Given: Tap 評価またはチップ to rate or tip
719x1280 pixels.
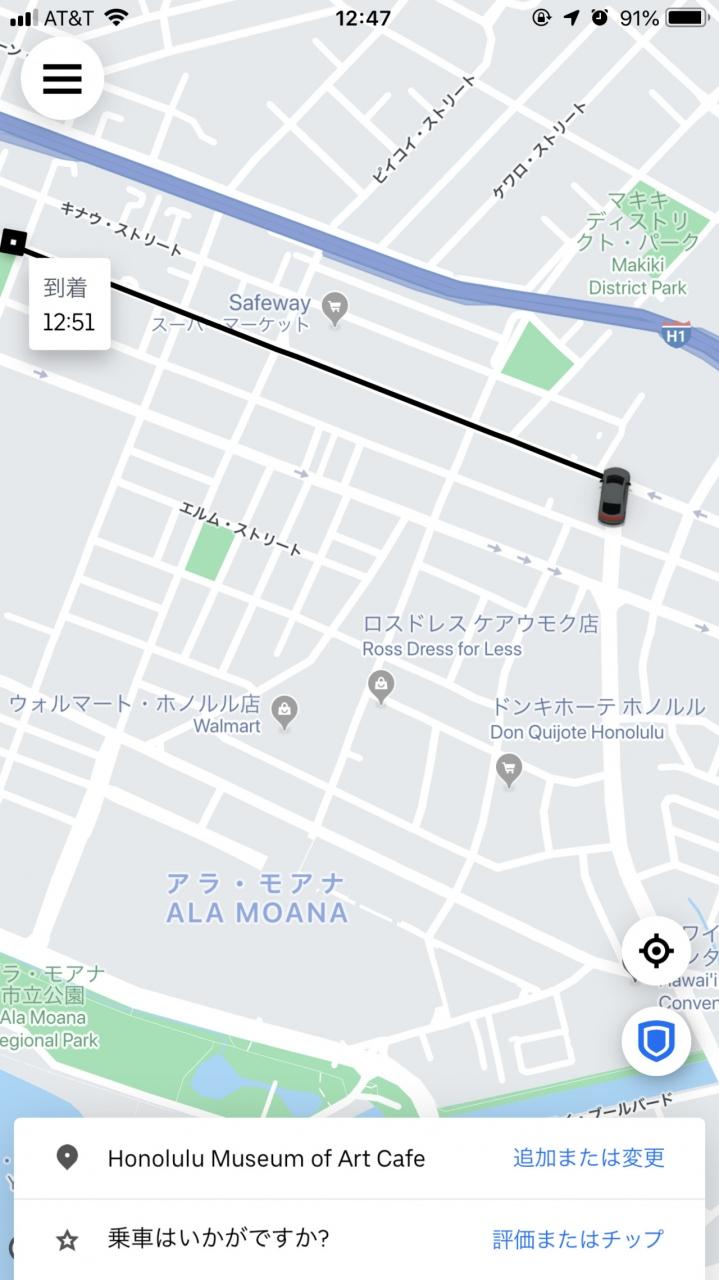Looking at the screenshot, I should (x=578, y=1239).
